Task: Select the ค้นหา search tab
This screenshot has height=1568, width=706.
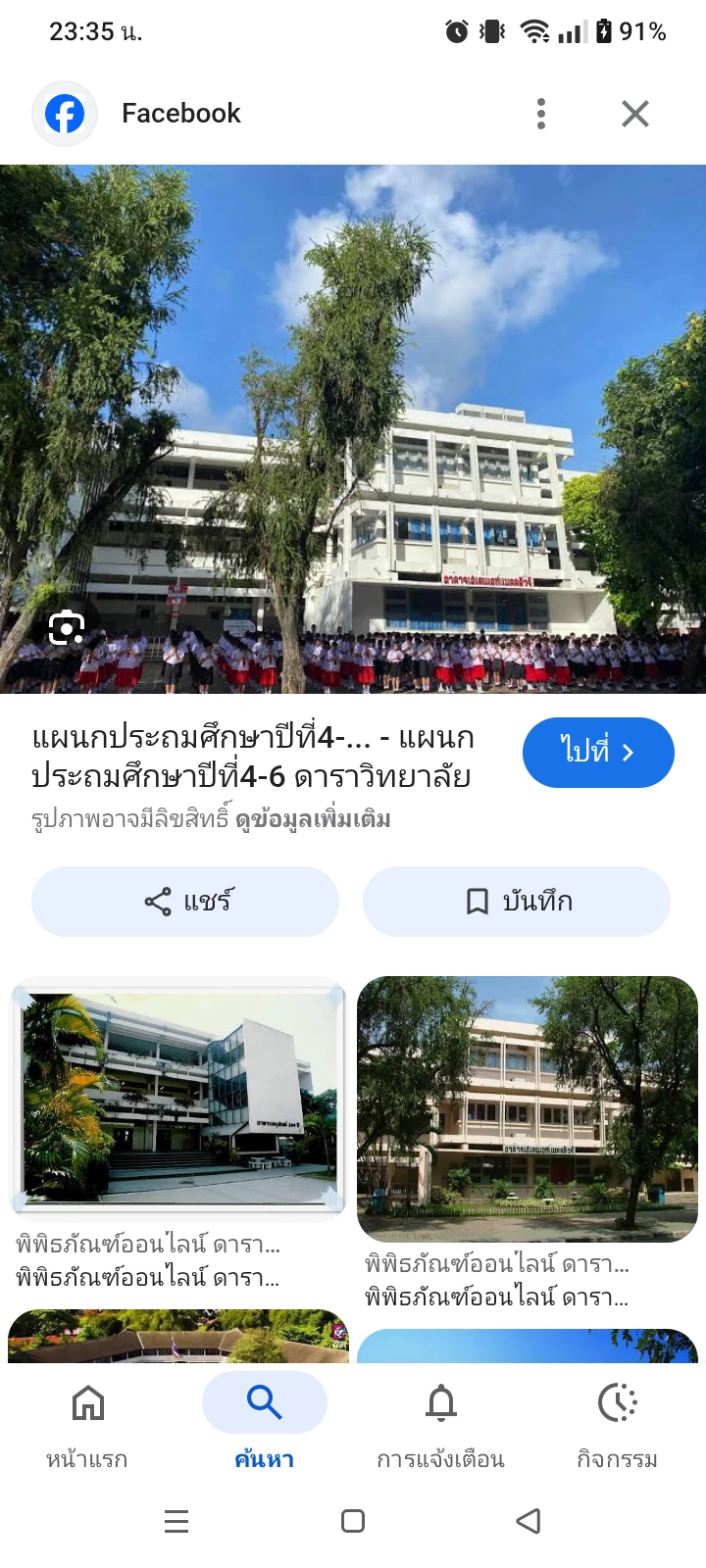Action: [264, 1421]
